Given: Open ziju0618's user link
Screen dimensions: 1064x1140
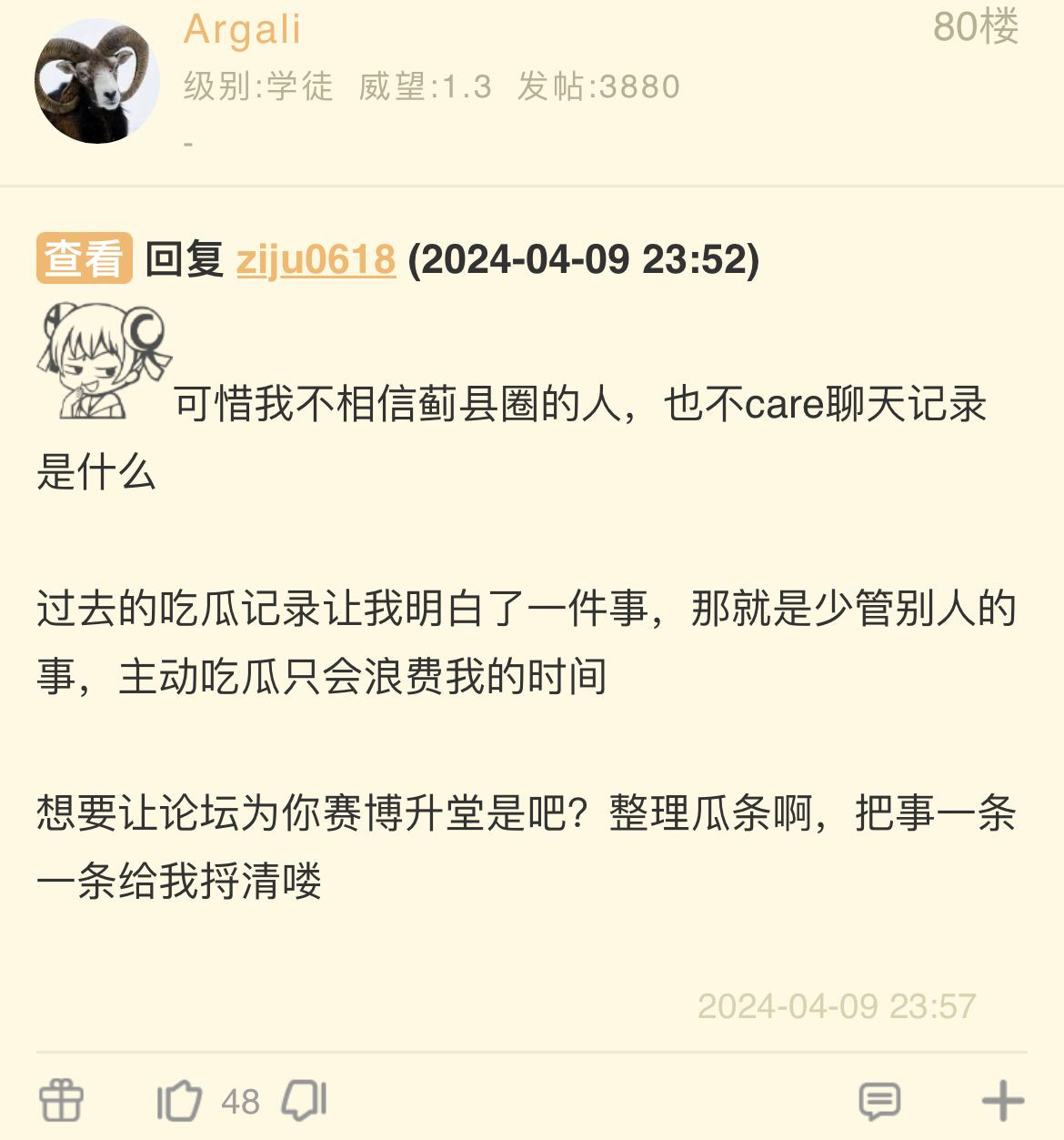Looking at the screenshot, I should (316, 259).
